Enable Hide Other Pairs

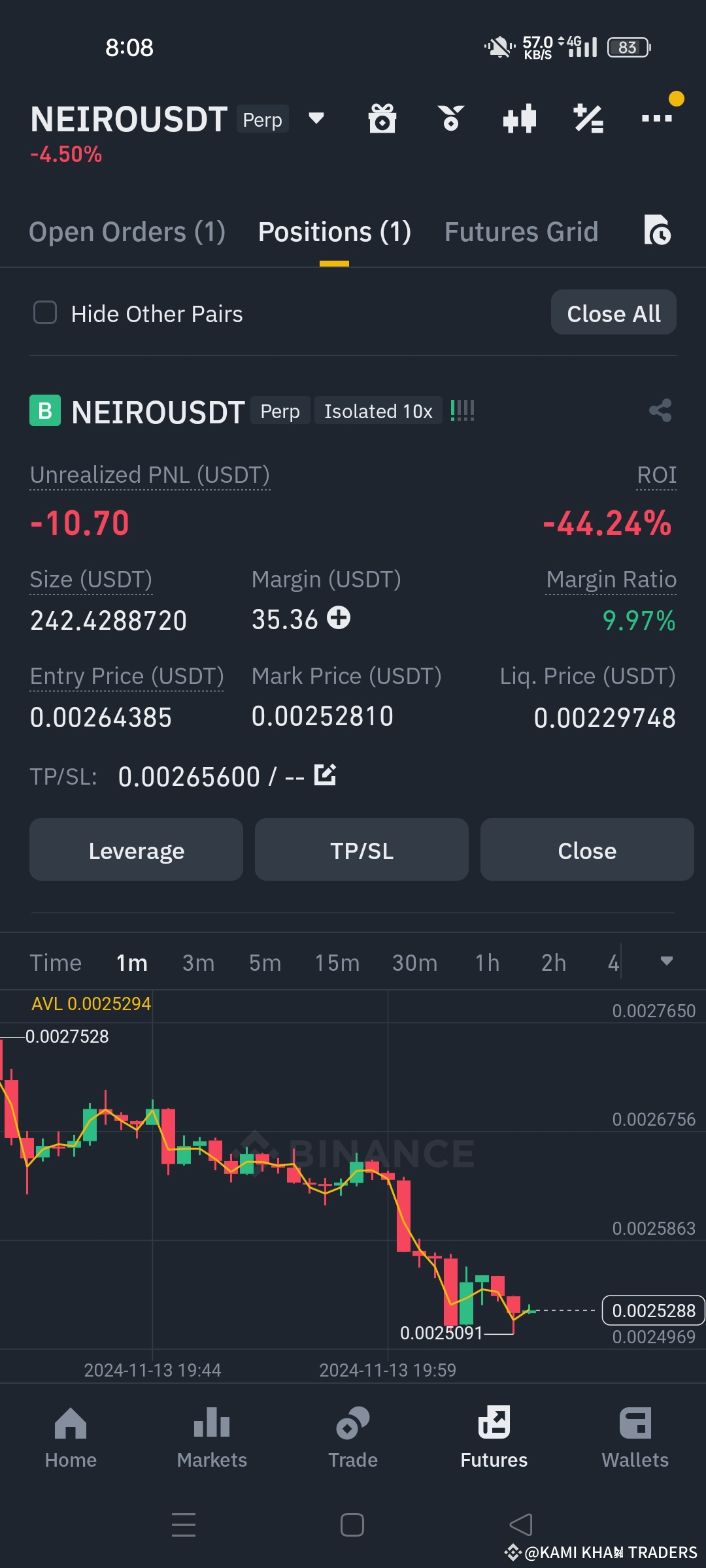pos(44,313)
